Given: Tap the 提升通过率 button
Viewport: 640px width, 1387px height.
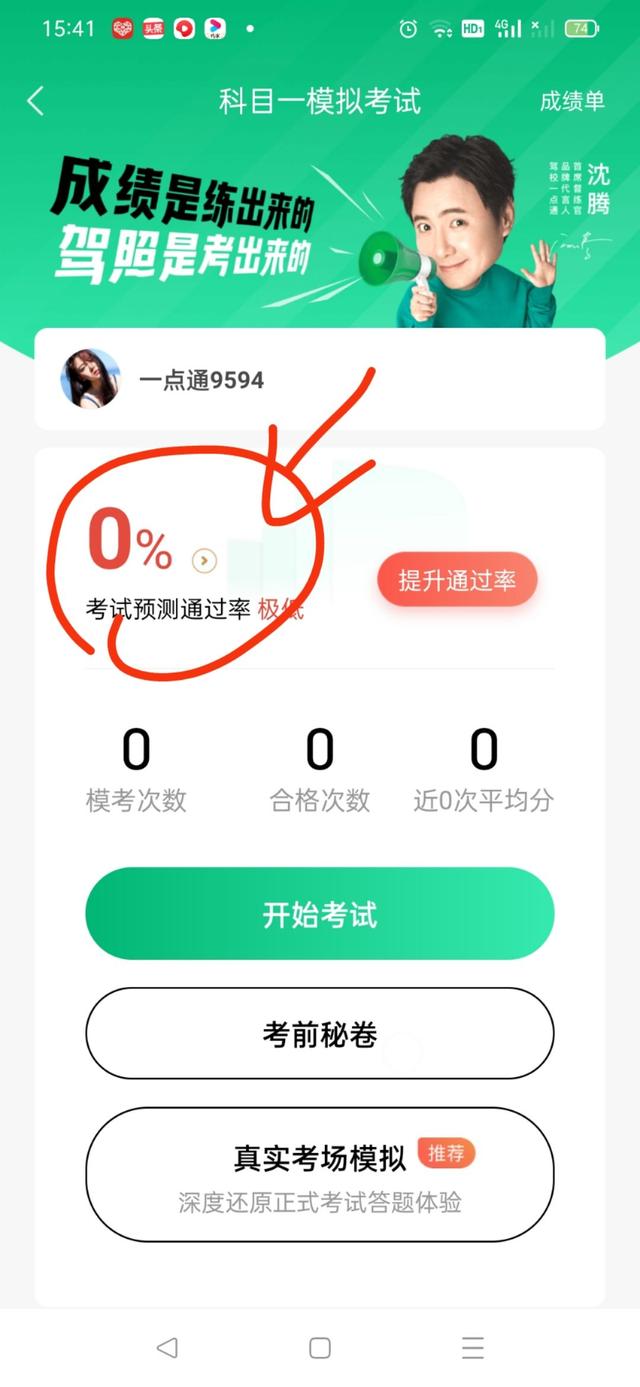Looking at the screenshot, I should (457, 581).
